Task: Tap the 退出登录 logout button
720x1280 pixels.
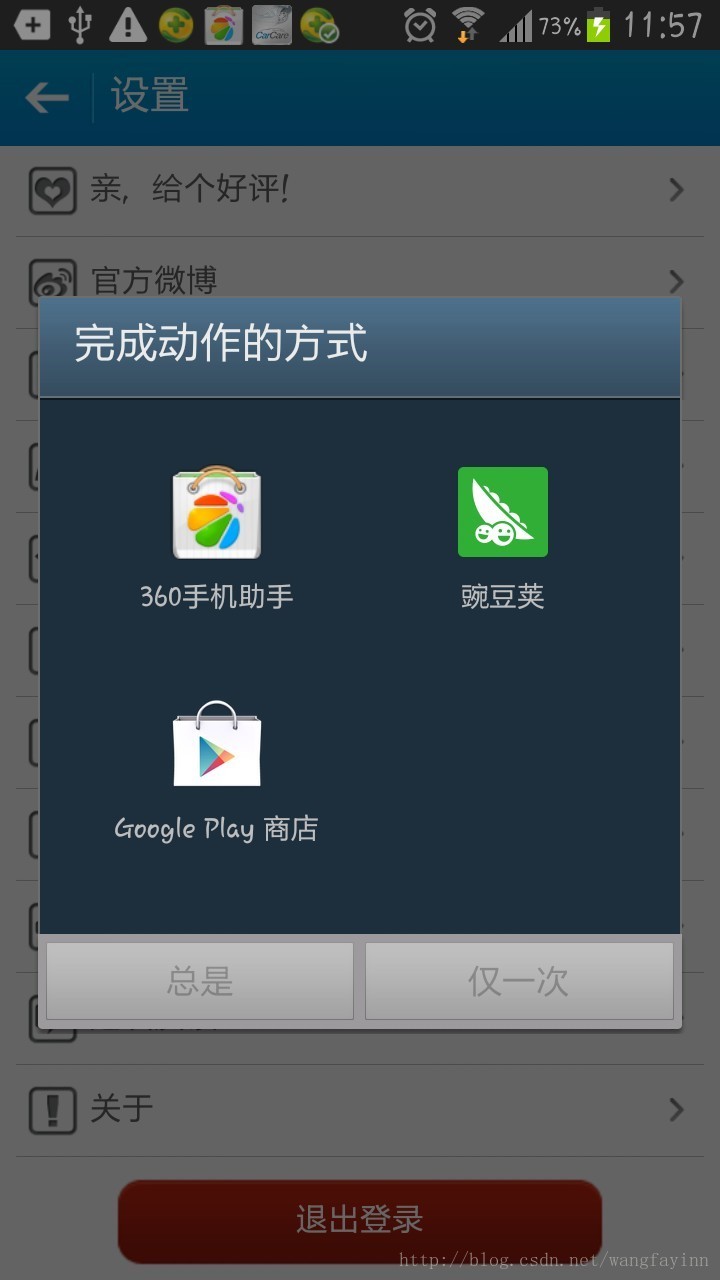Action: click(x=360, y=1220)
